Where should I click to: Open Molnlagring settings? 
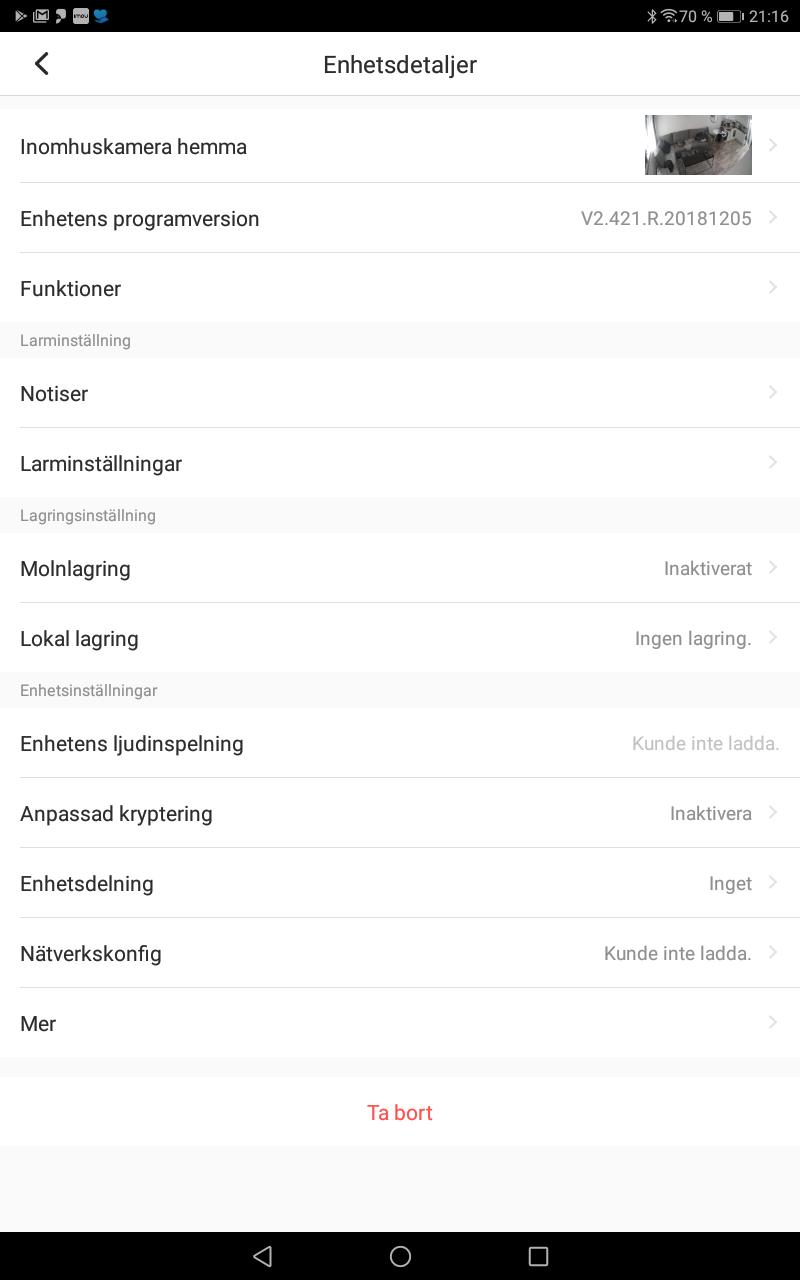tap(400, 568)
